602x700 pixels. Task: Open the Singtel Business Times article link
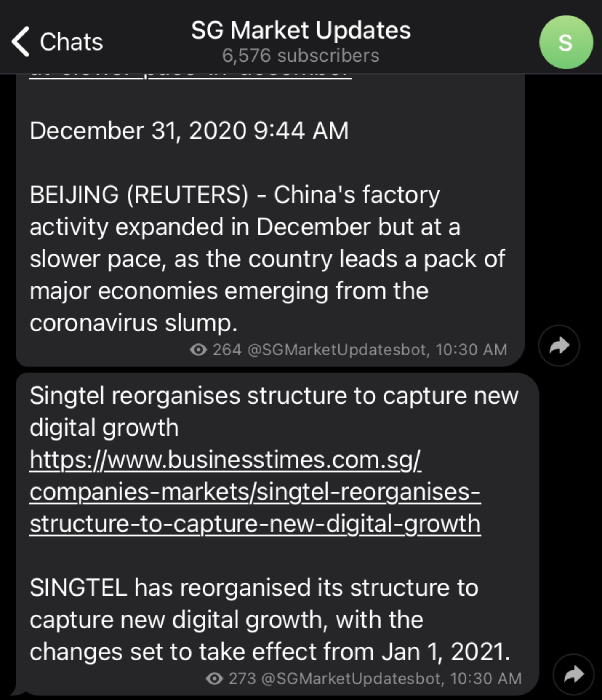coord(255,492)
